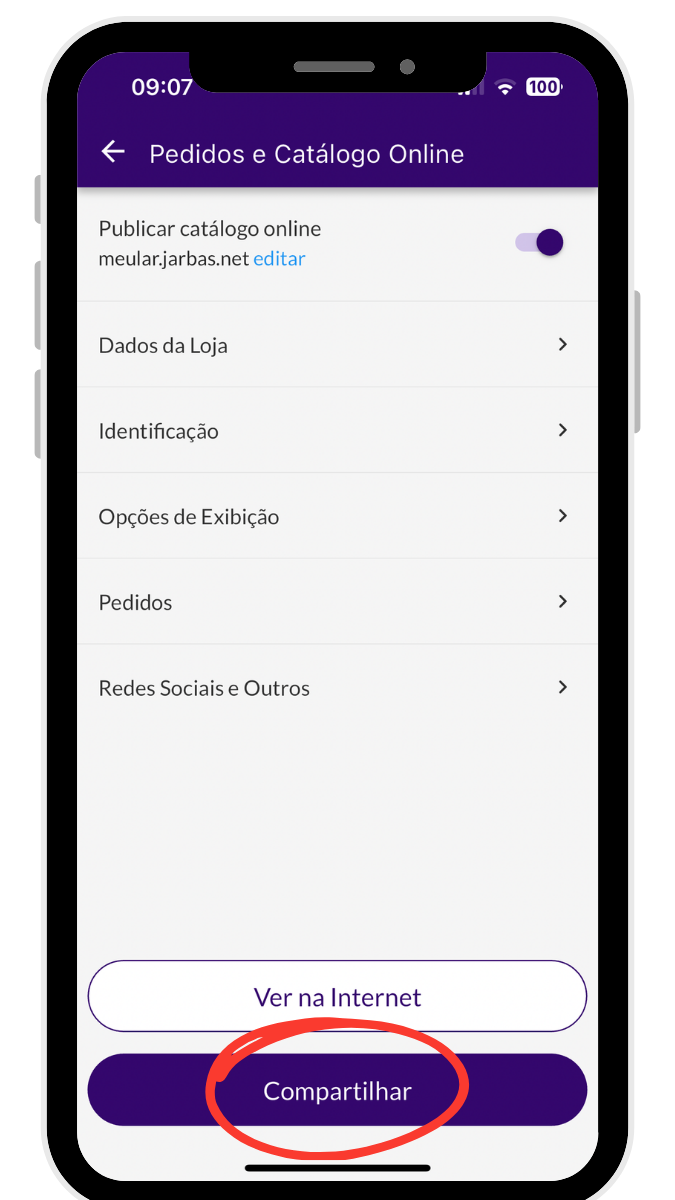Open the Pedidos settings row
675x1200 pixels.
(x=336, y=602)
